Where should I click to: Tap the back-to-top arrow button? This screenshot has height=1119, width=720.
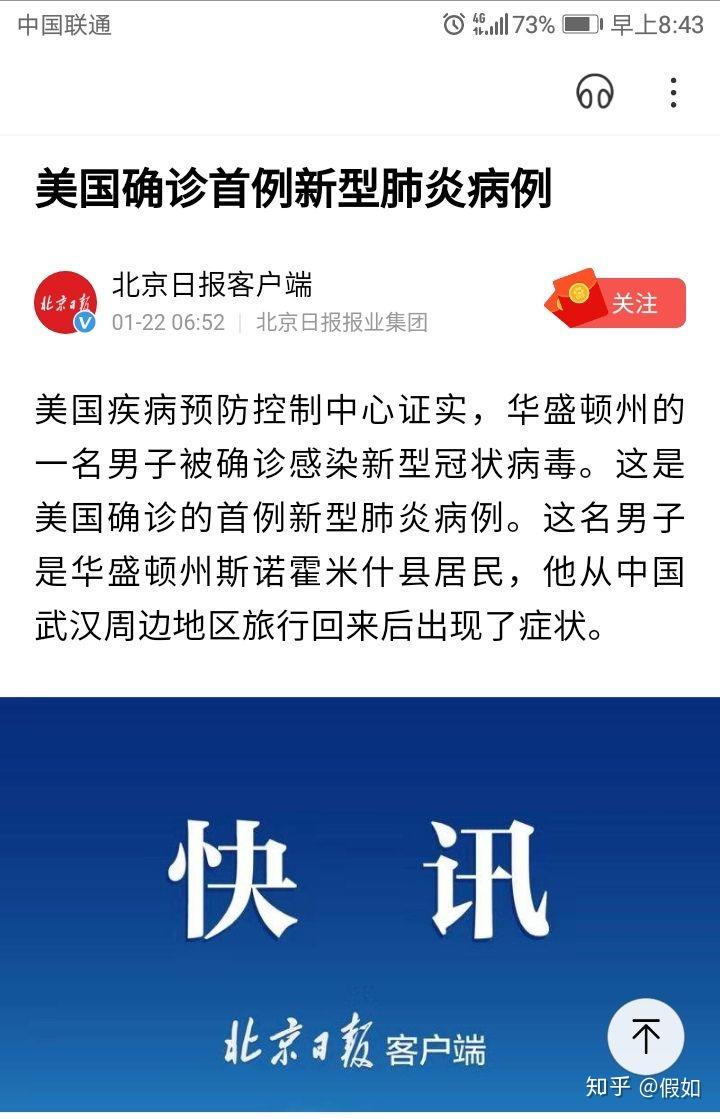click(646, 1036)
